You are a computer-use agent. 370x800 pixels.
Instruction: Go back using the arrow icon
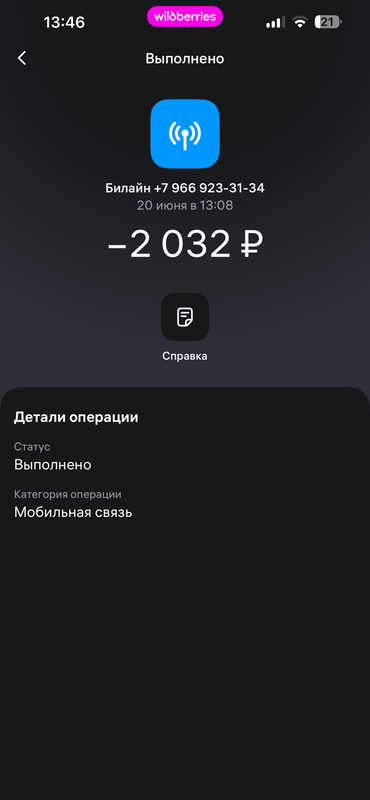[21, 58]
